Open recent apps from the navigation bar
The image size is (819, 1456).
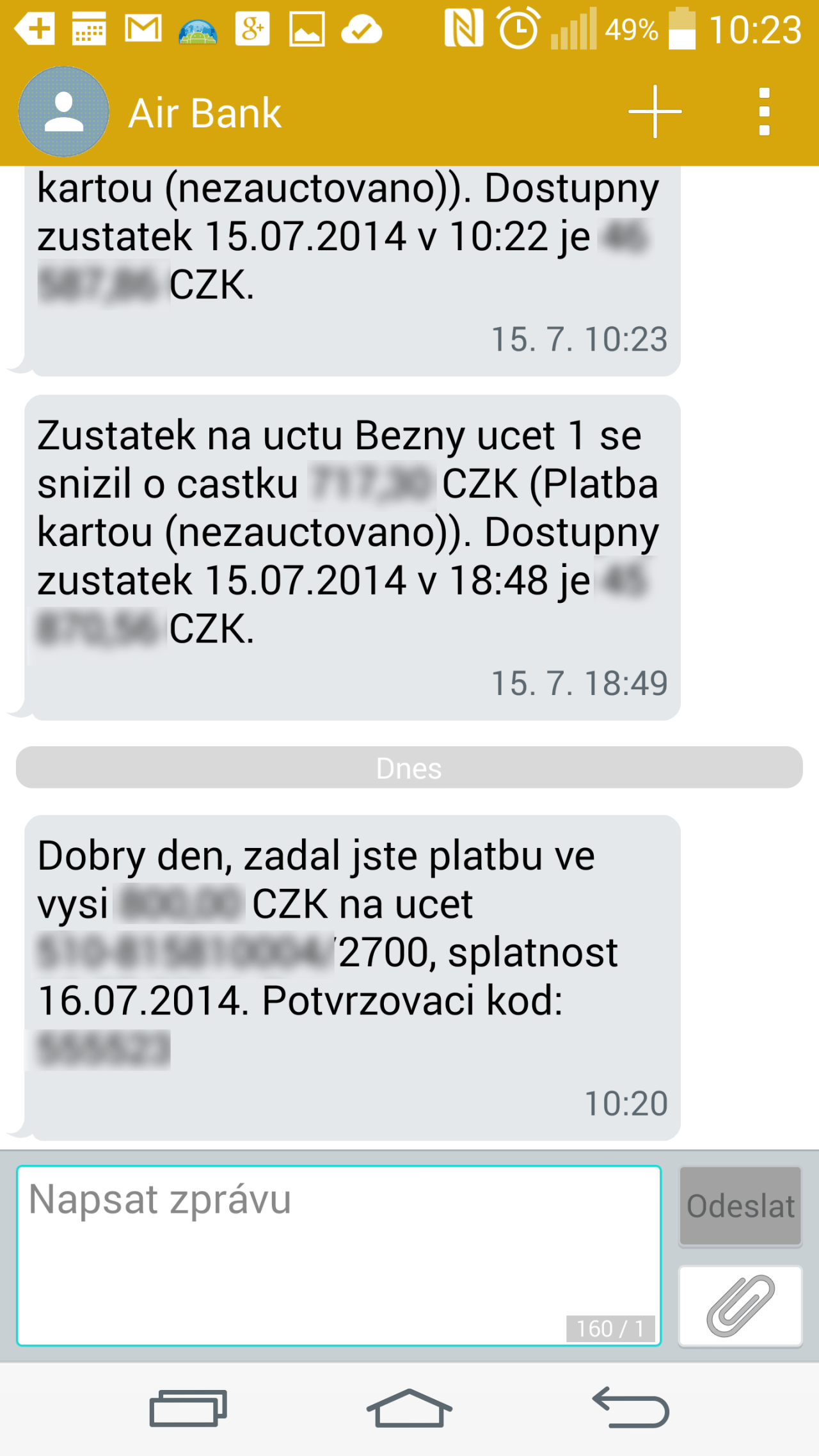pyautogui.click(x=188, y=1407)
